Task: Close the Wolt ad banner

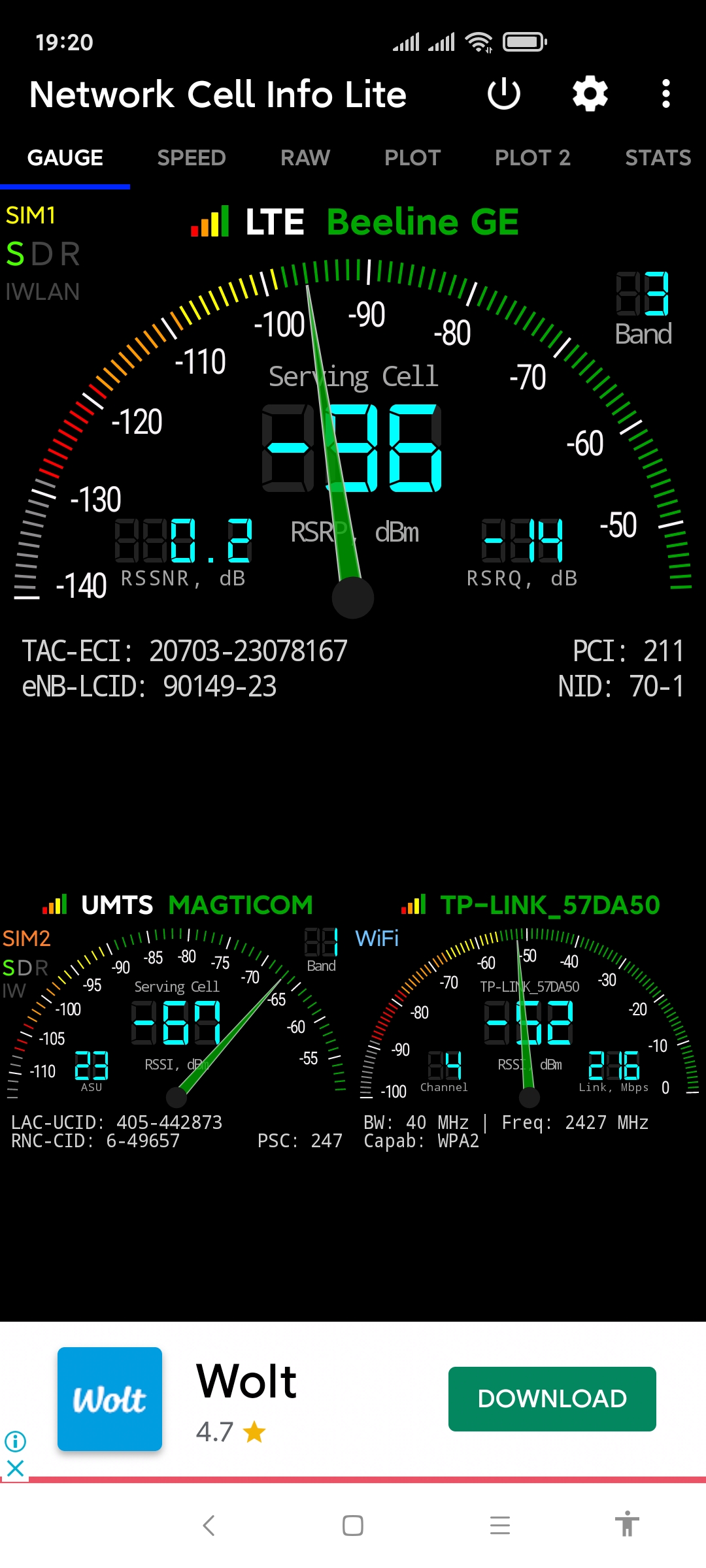Action: pyautogui.click(x=15, y=1469)
